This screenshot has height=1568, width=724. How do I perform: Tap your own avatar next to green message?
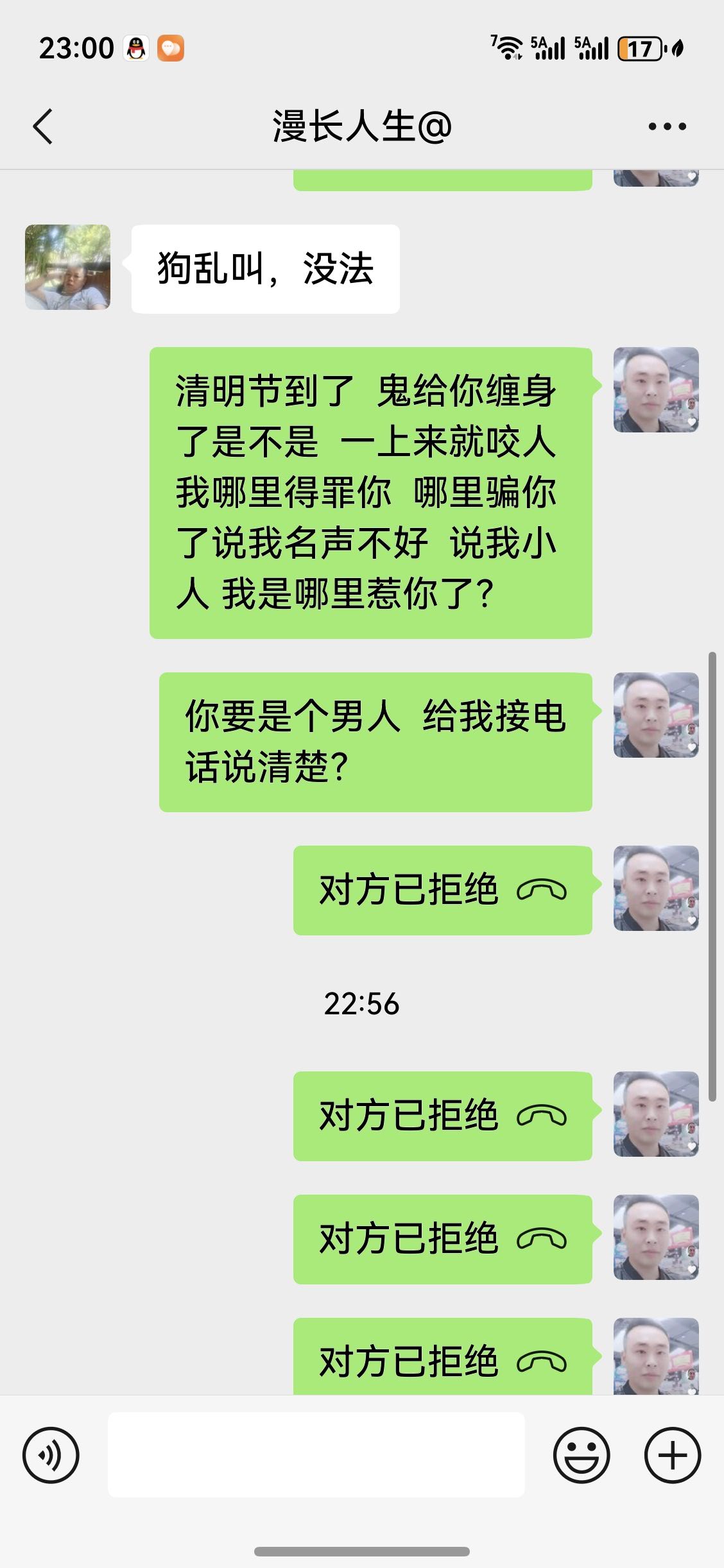point(655,390)
